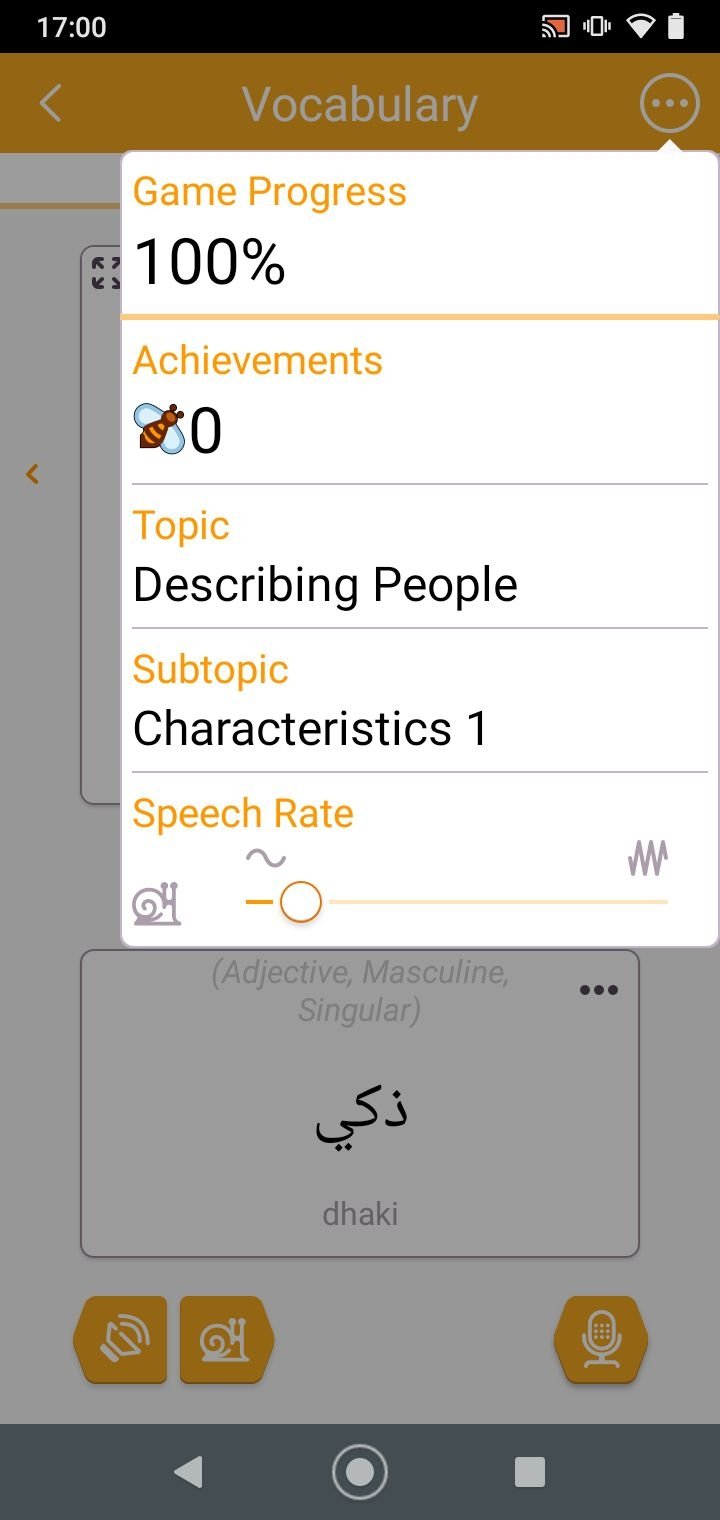Tap the system back button
The height and width of the screenshot is (1520, 720).
pos(187,1472)
